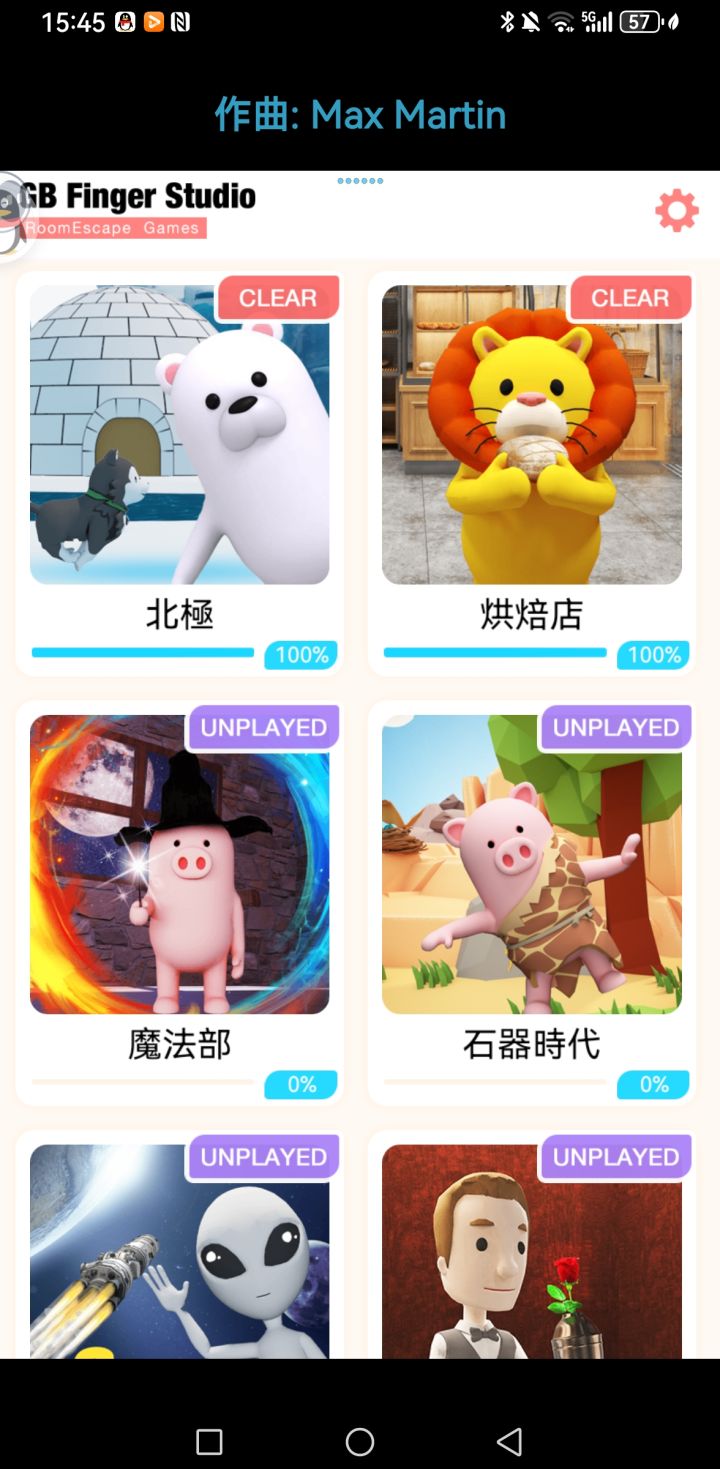
Task: Click the CLEAR badge on 北極
Action: point(277,297)
